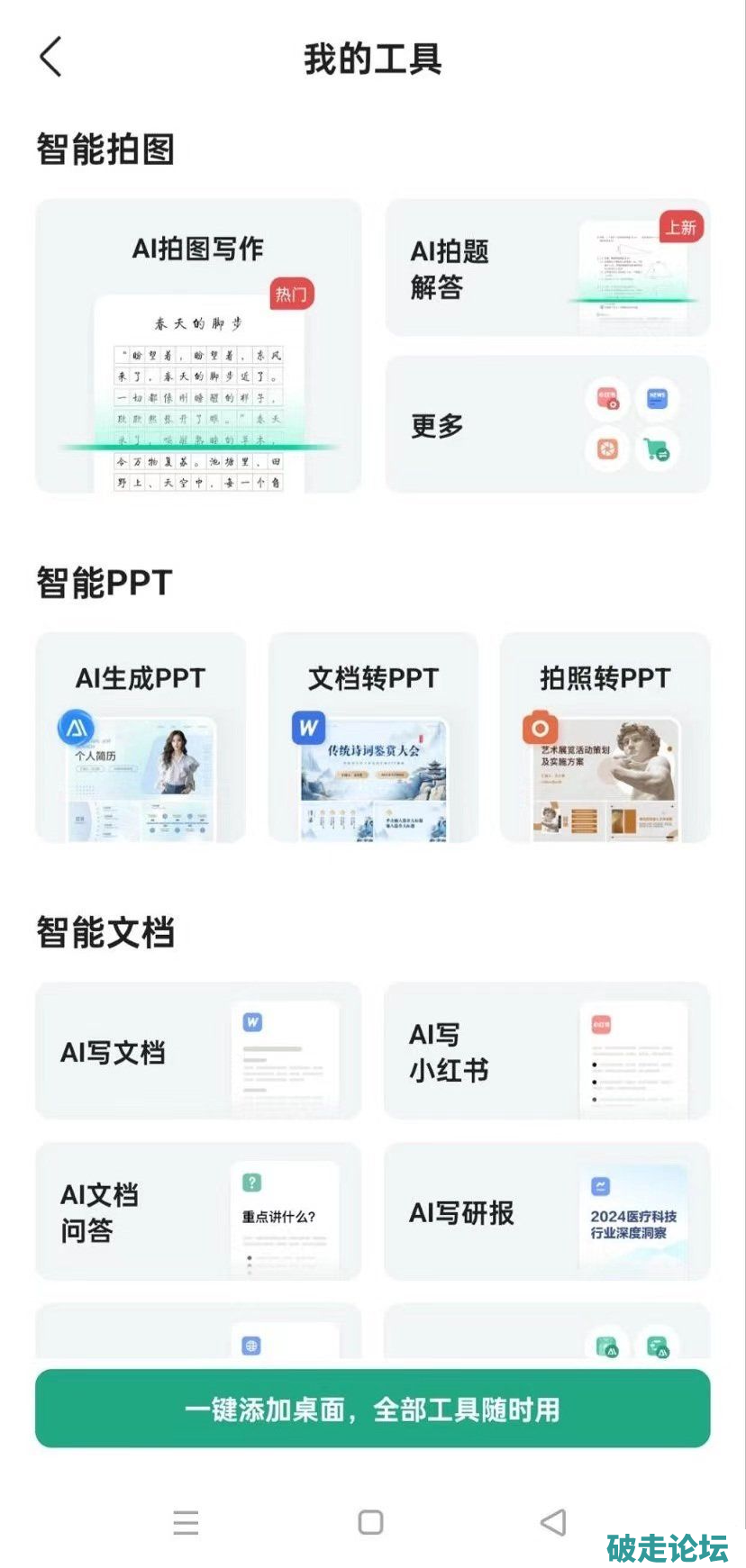Launch the AI生成PPT tool

tap(141, 738)
